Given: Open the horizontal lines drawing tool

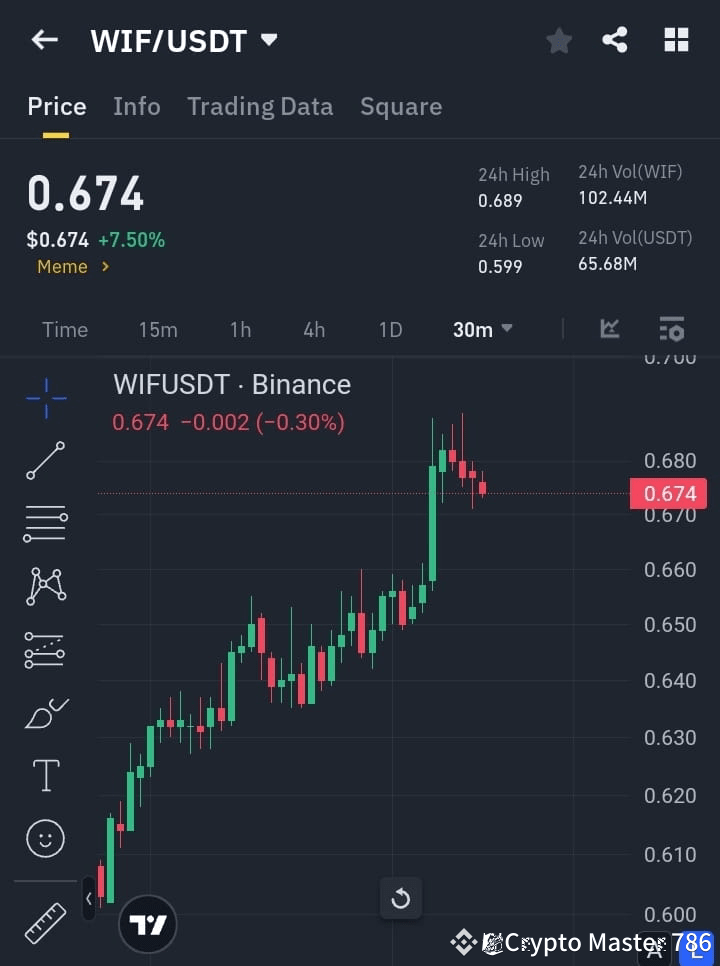Looking at the screenshot, I should [x=45, y=524].
